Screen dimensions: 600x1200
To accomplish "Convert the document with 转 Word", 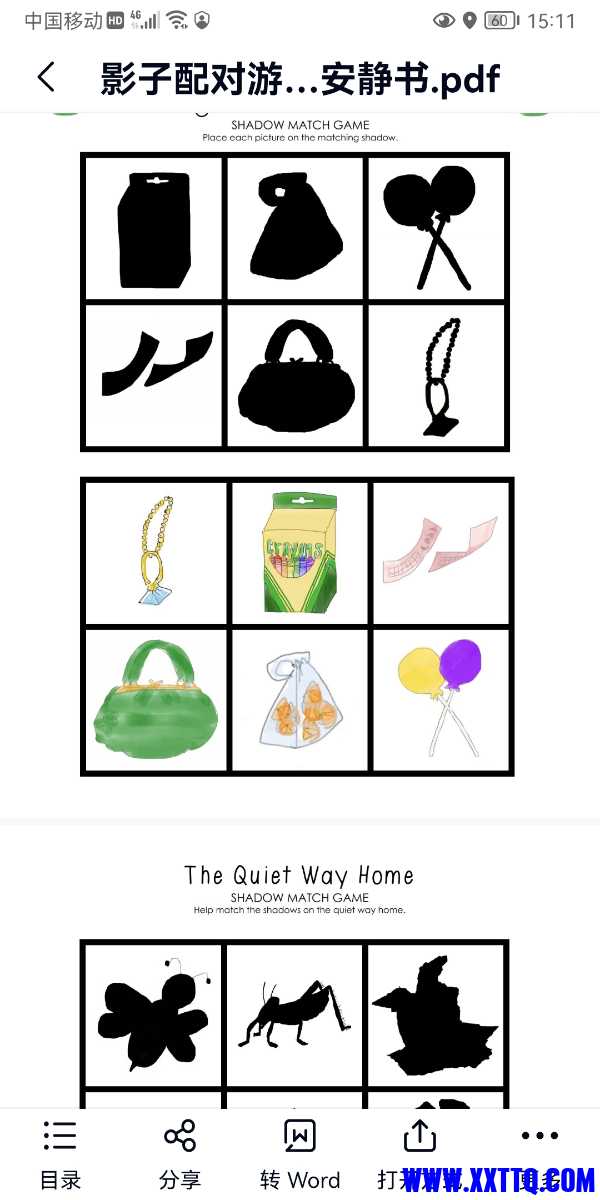I will 300,1154.
